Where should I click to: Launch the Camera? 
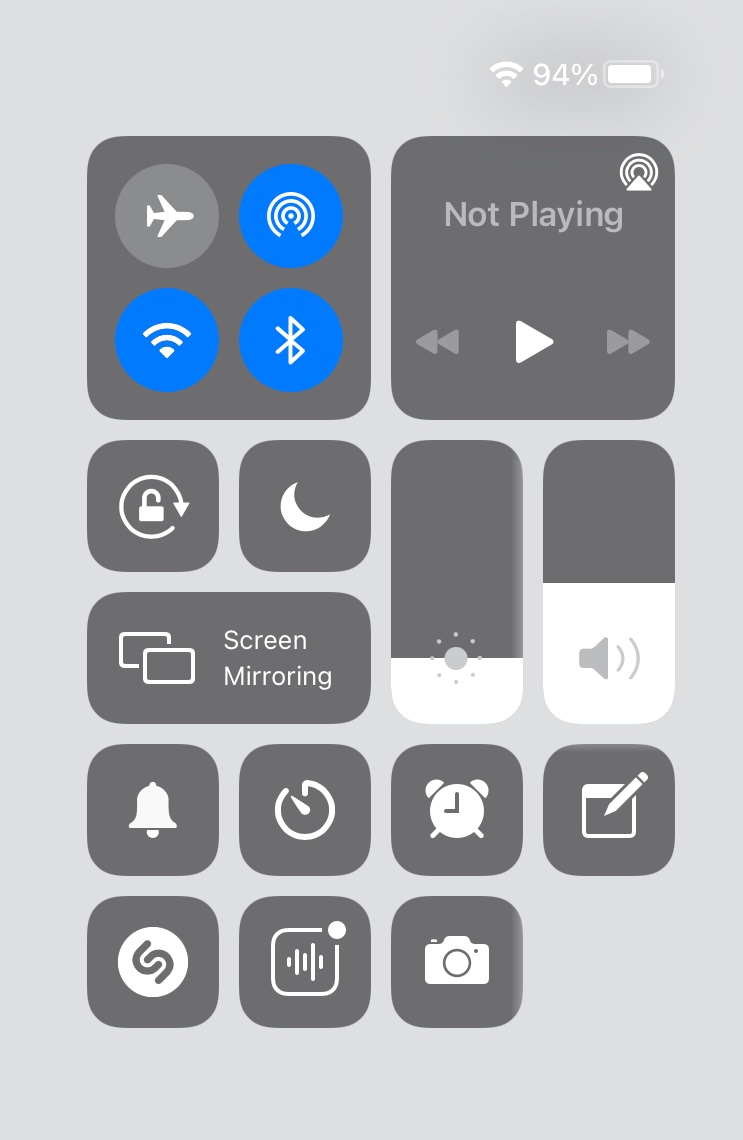[x=457, y=962]
